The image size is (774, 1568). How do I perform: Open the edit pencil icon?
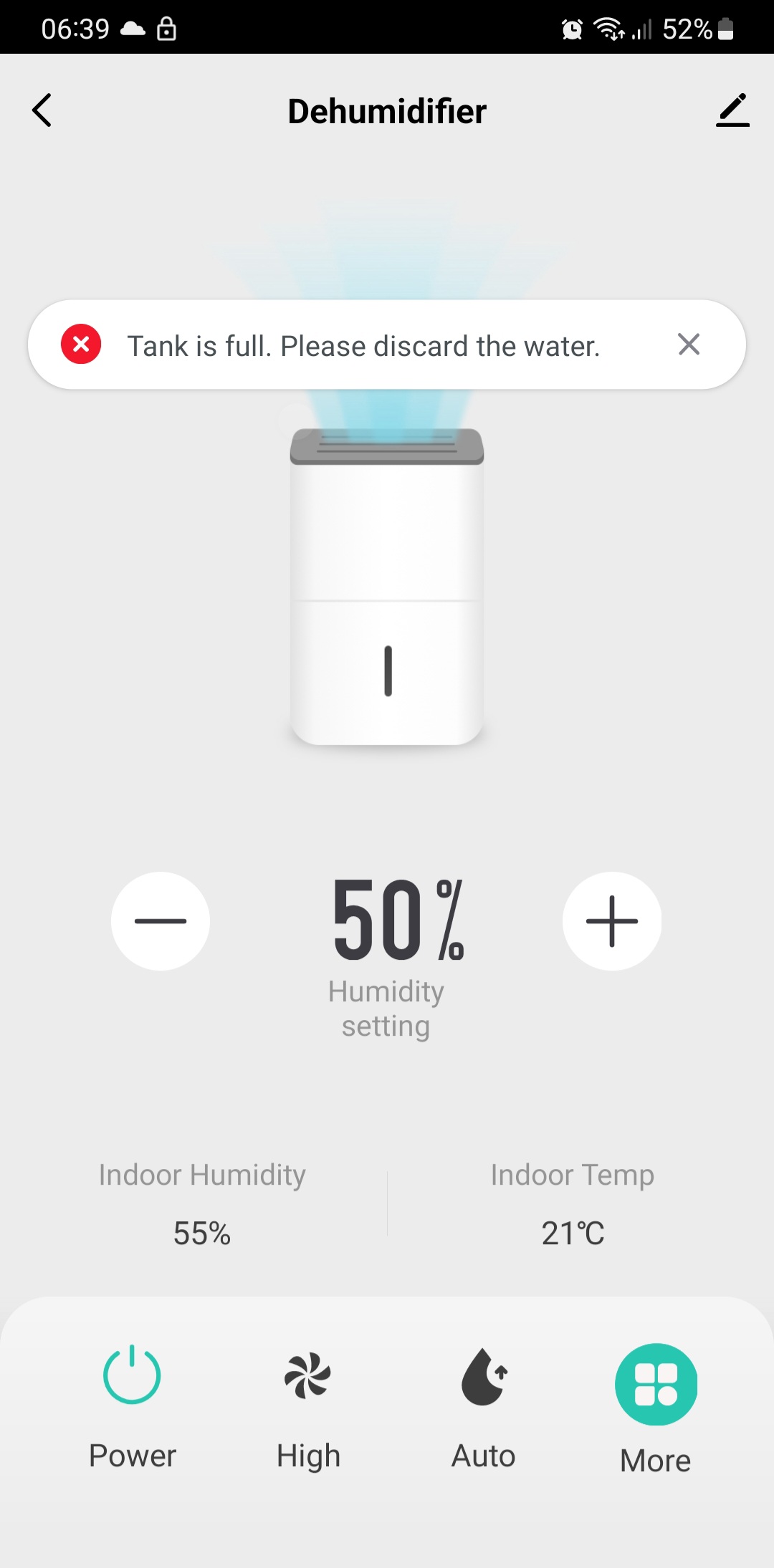[732, 110]
